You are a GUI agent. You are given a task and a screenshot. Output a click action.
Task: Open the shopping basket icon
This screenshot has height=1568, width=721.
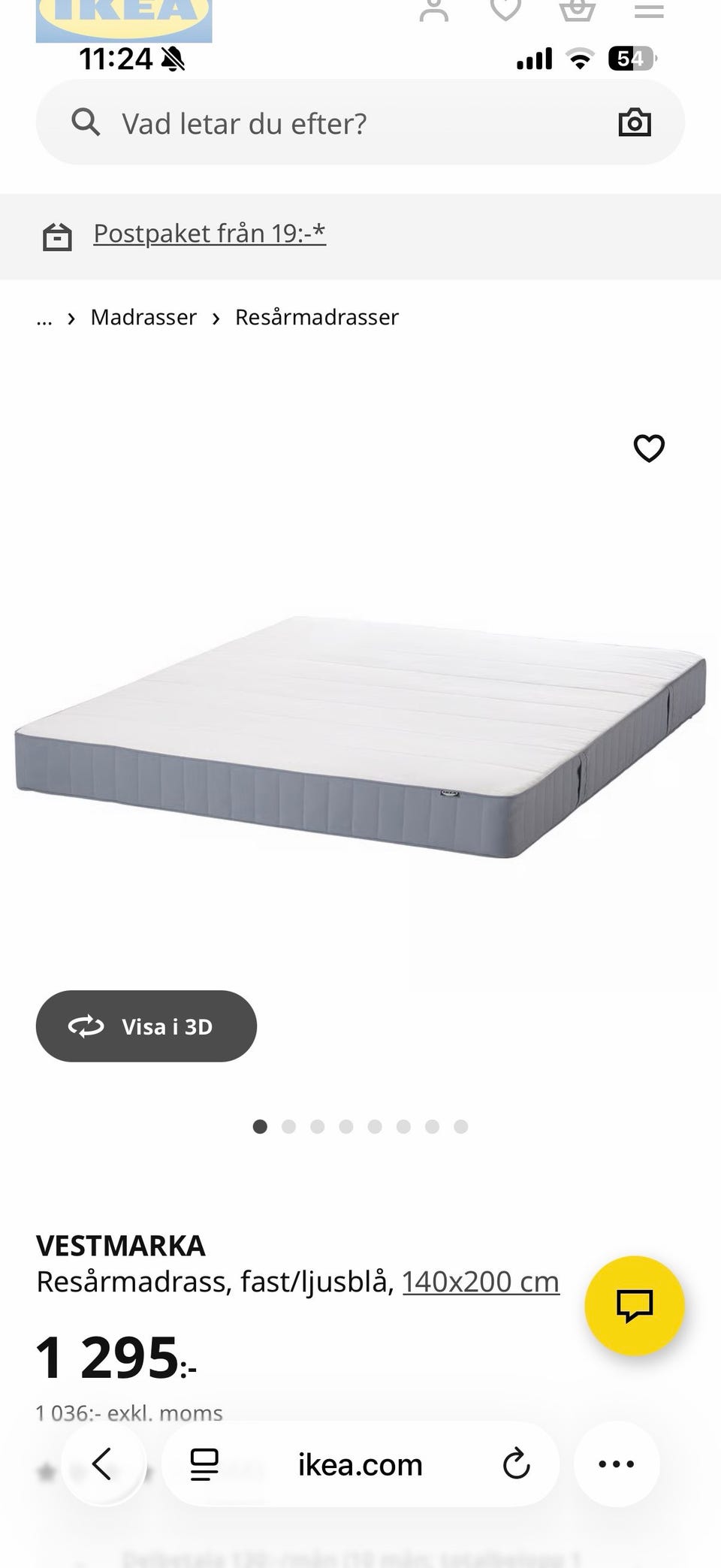[577, 11]
